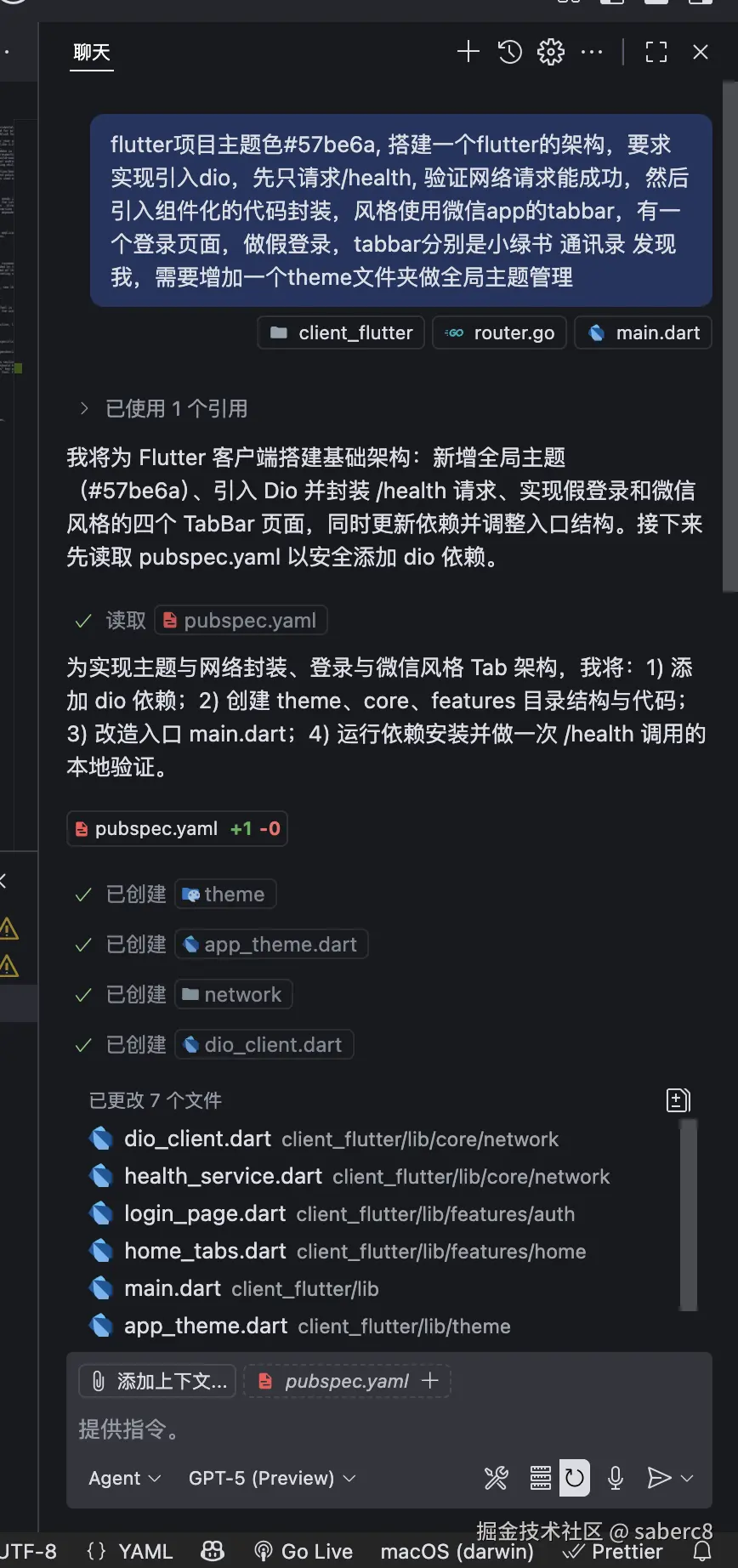Screen dimensions: 738x1568
Task: Open the main.dart attachment chip
Action: click(644, 332)
